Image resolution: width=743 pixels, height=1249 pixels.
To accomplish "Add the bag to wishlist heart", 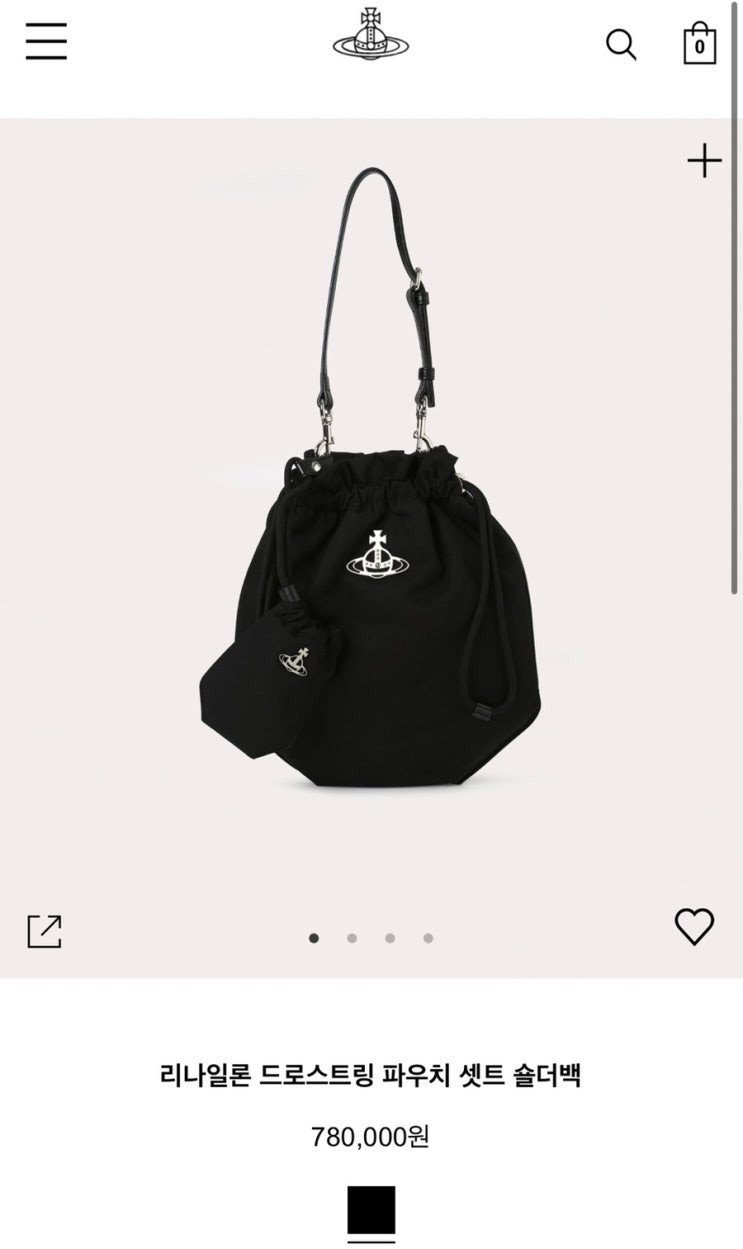I will [694, 926].
